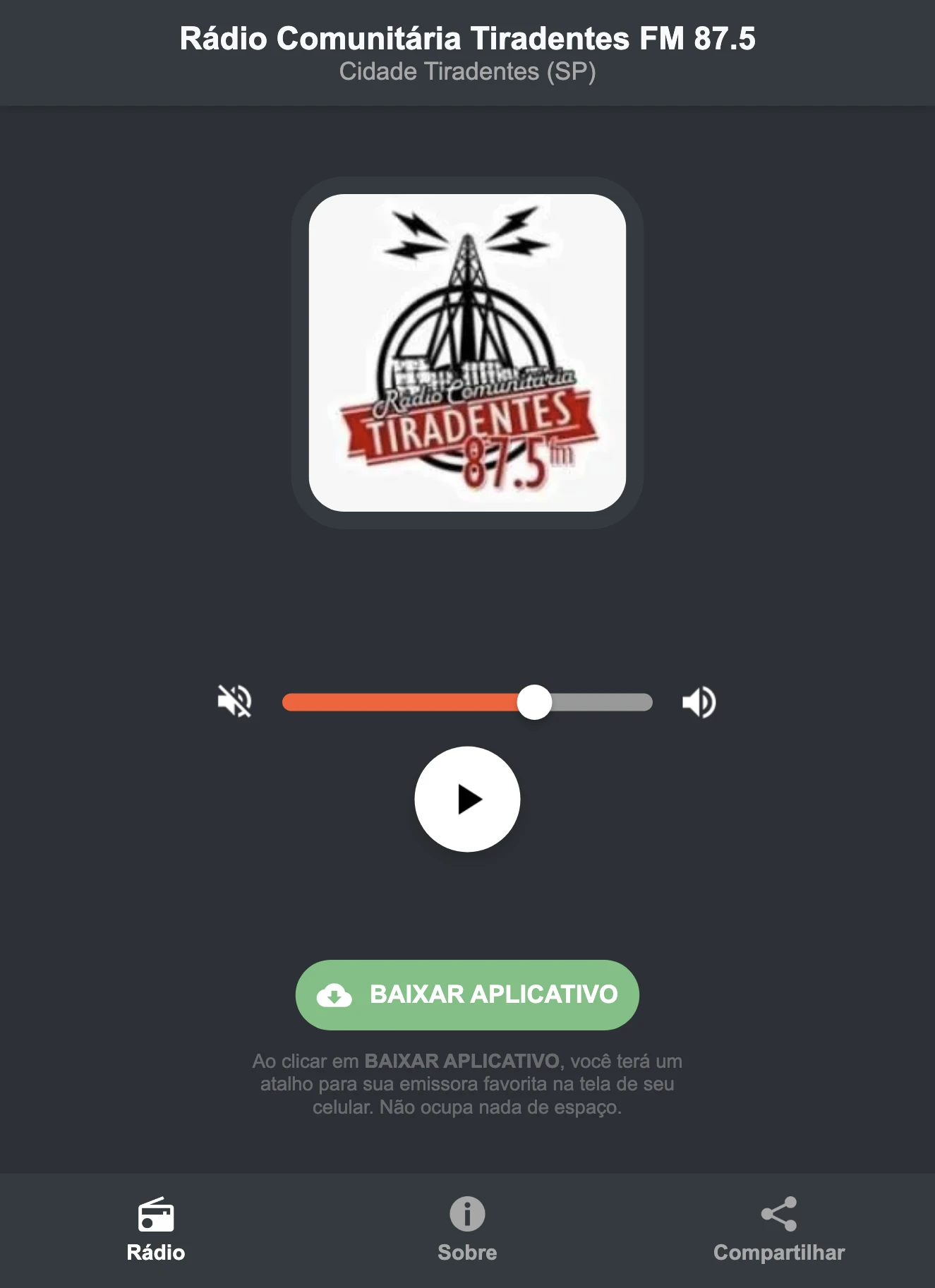Click BAIXAR APLICATIVO button
The width and height of the screenshot is (935, 1288).
(x=467, y=995)
